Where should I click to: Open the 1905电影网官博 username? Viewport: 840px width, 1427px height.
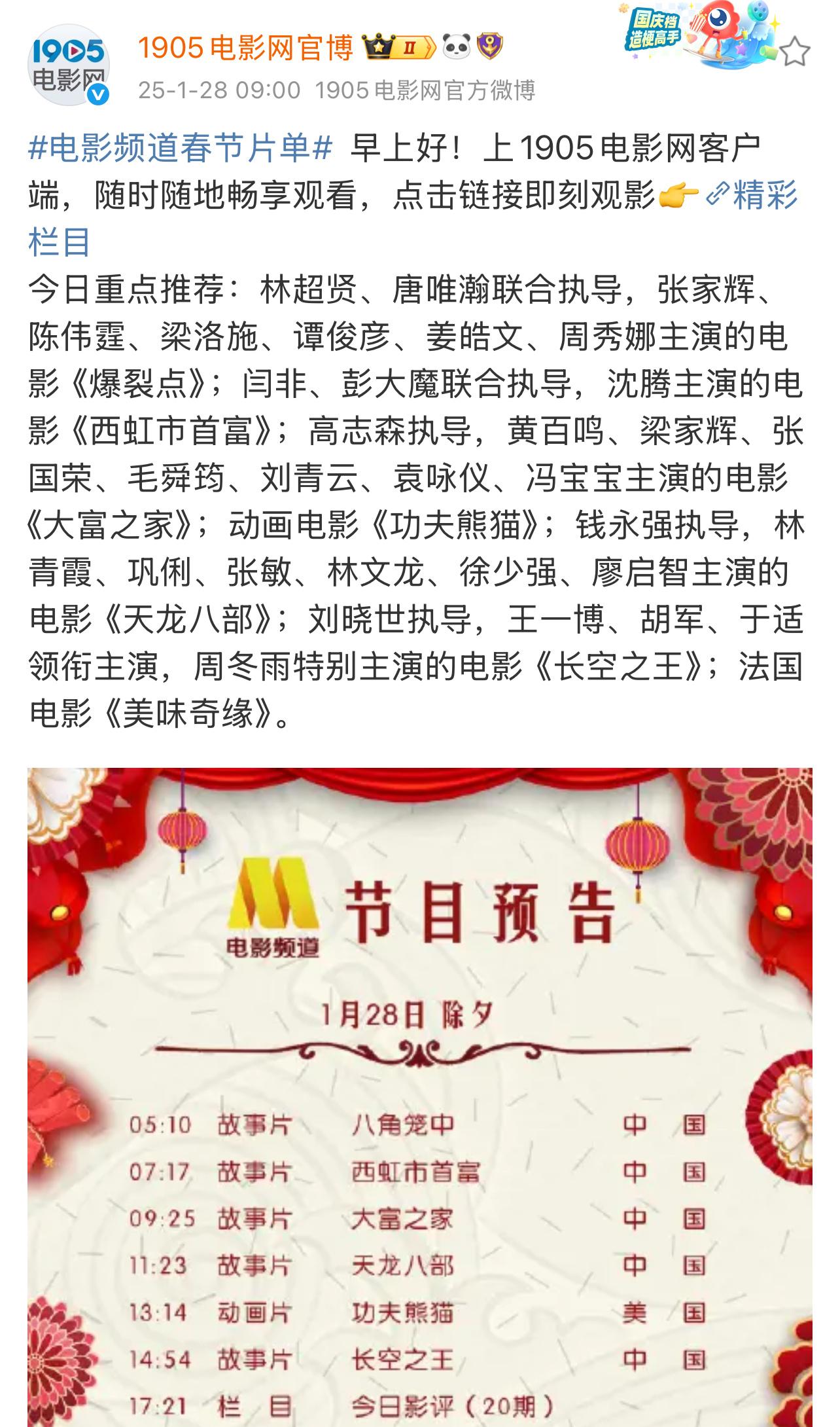(245, 47)
